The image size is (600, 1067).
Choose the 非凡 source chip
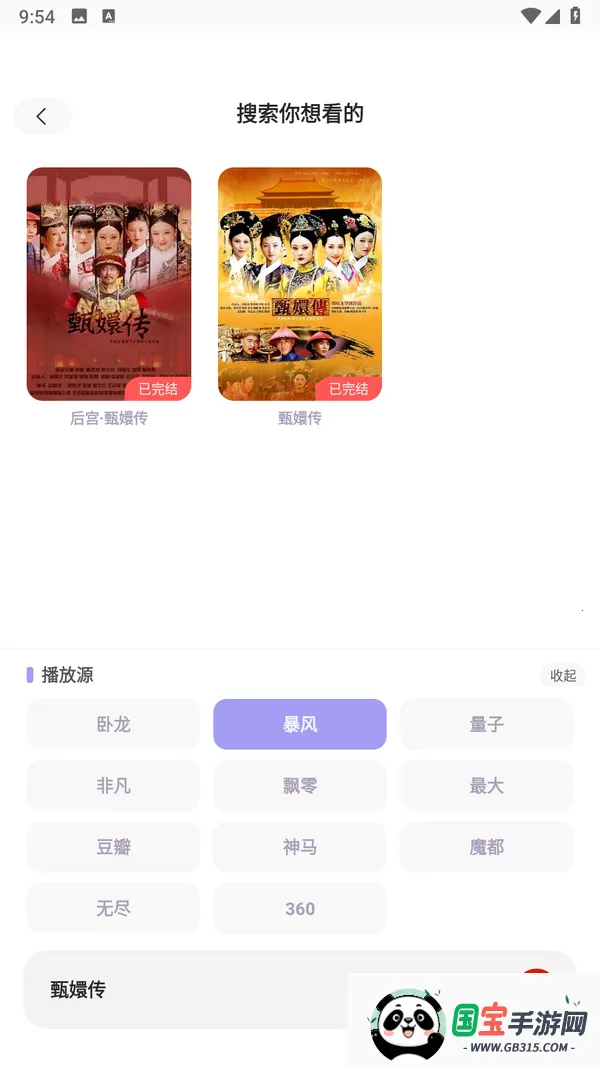[x=113, y=786]
